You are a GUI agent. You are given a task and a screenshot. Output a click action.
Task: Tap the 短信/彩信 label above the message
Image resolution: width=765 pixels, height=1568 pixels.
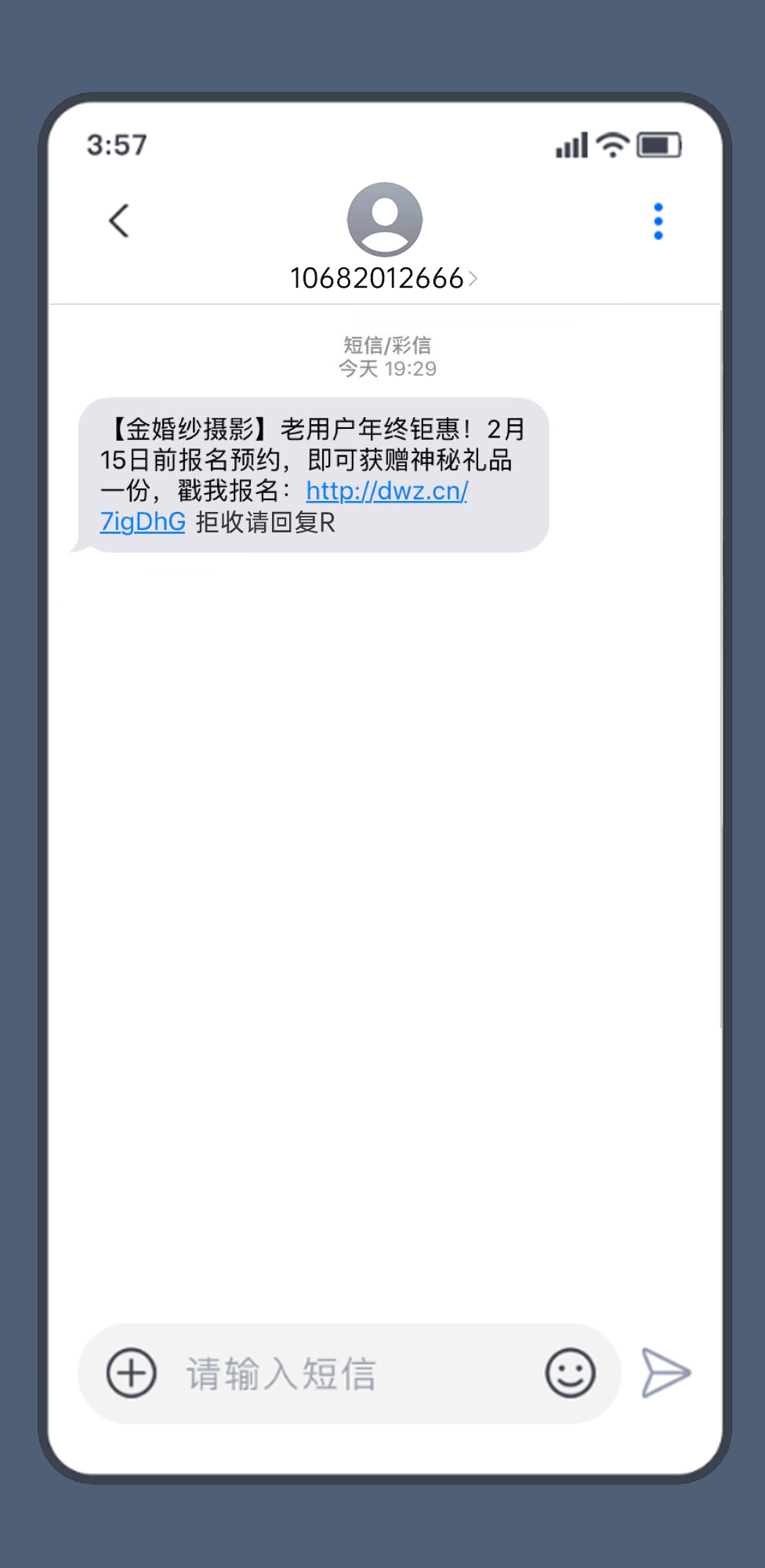click(383, 343)
